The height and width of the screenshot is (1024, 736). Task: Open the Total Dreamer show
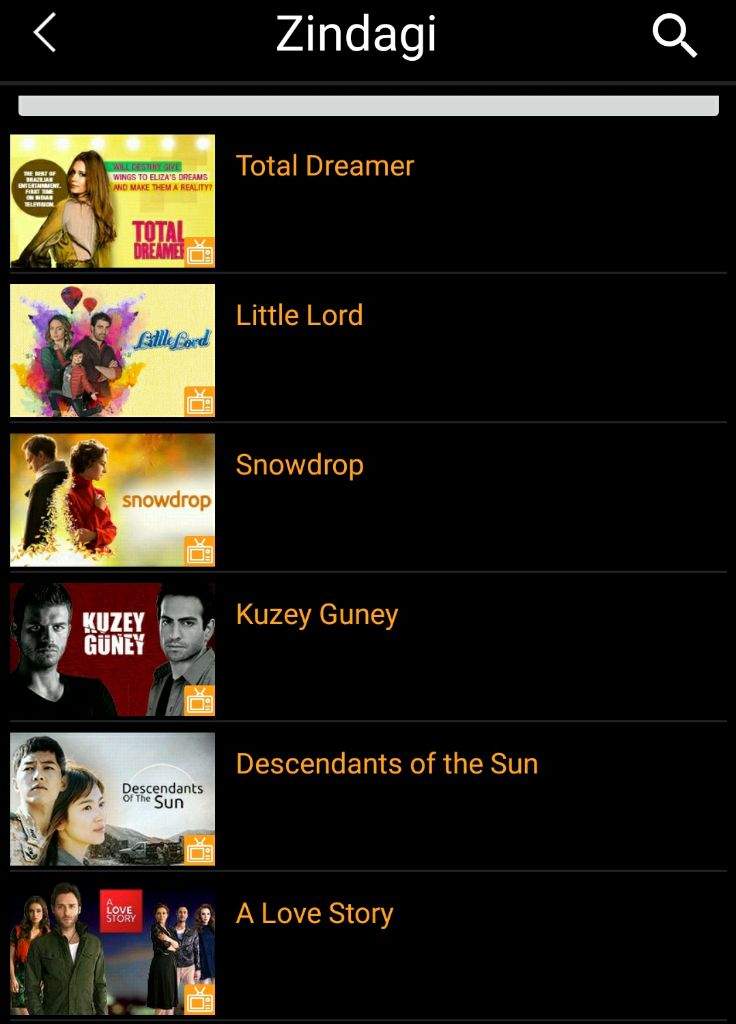pos(324,166)
